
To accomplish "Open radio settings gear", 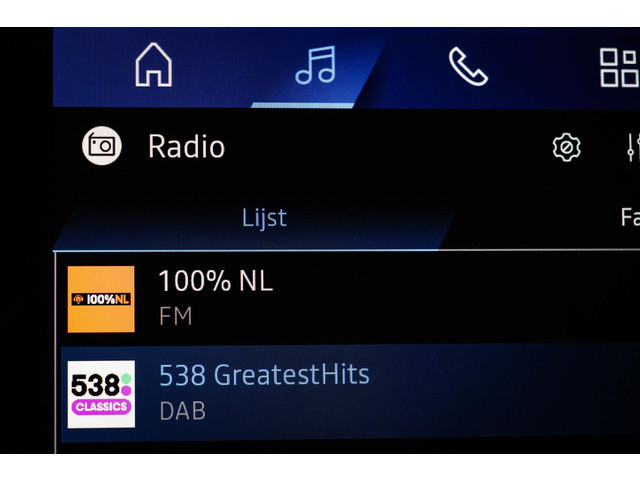I will pos(566,148).
